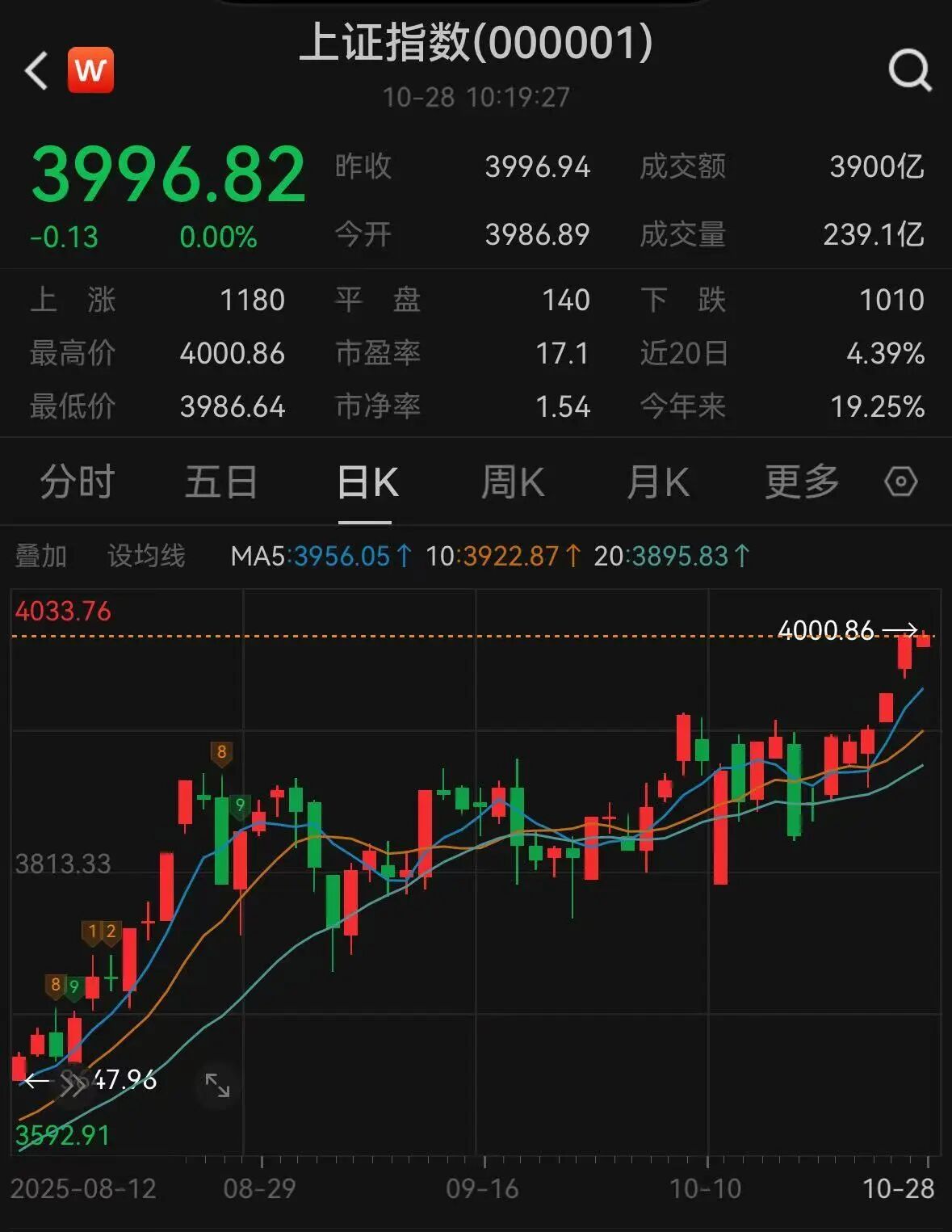Switch to the 分时 tab
Image resolution: width=952 pixels, height=1232 pixels.
(x=78, y=482)
